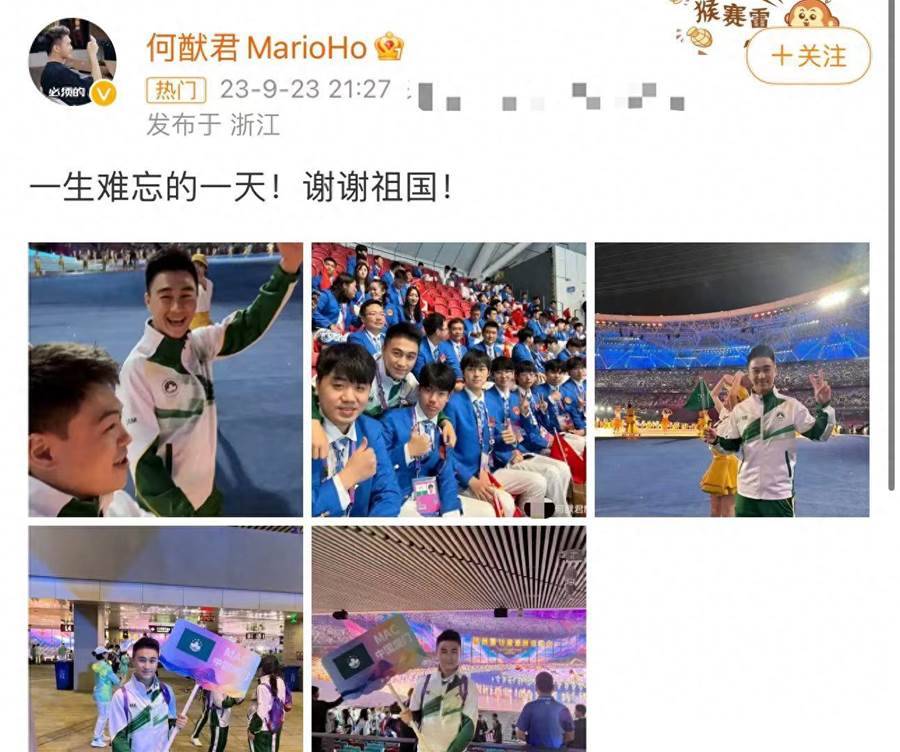Follow this account with the 关注 button
Viewport: 900px width, 752px height.
point(808,56)
